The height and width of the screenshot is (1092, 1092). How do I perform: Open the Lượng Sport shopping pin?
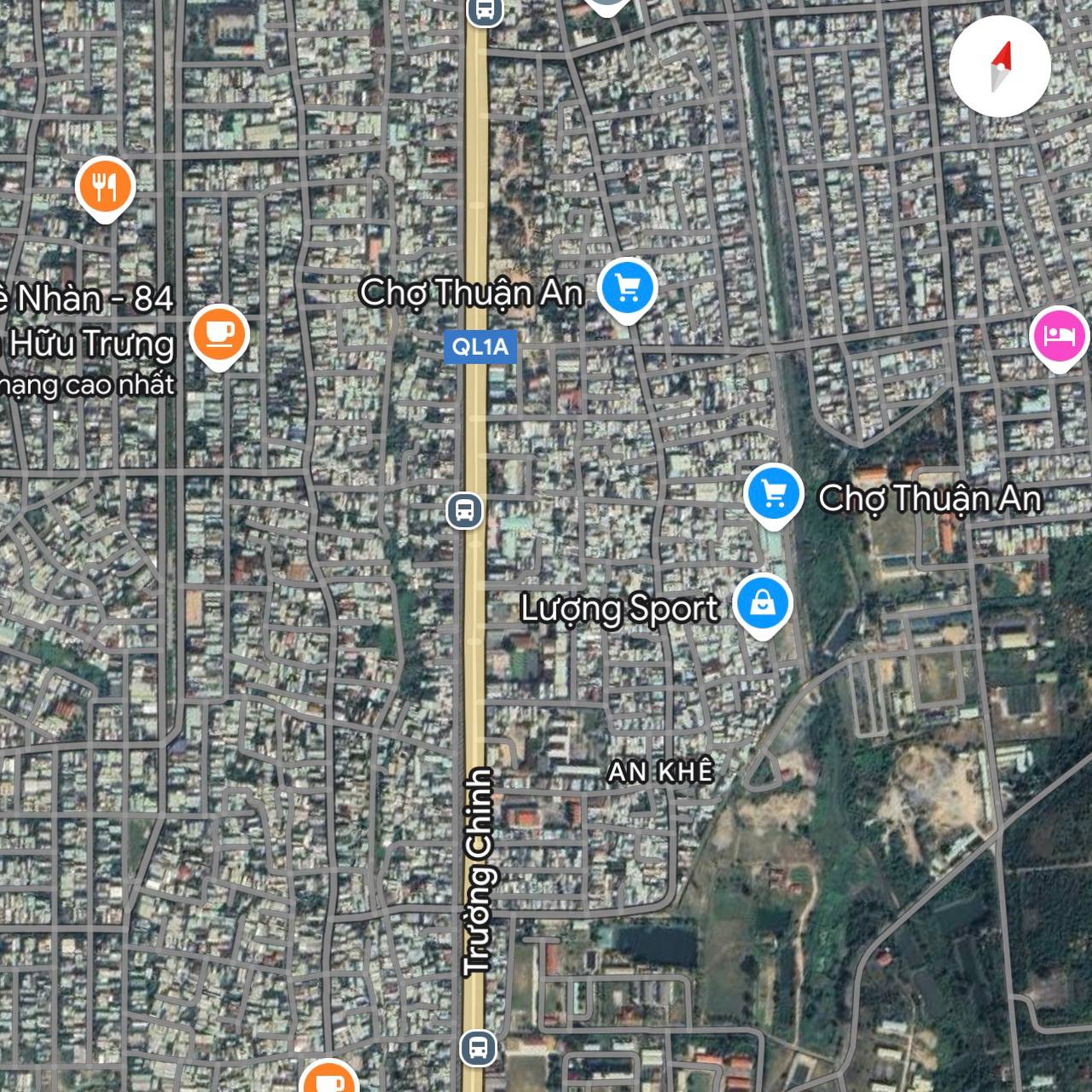coord(762,604)
